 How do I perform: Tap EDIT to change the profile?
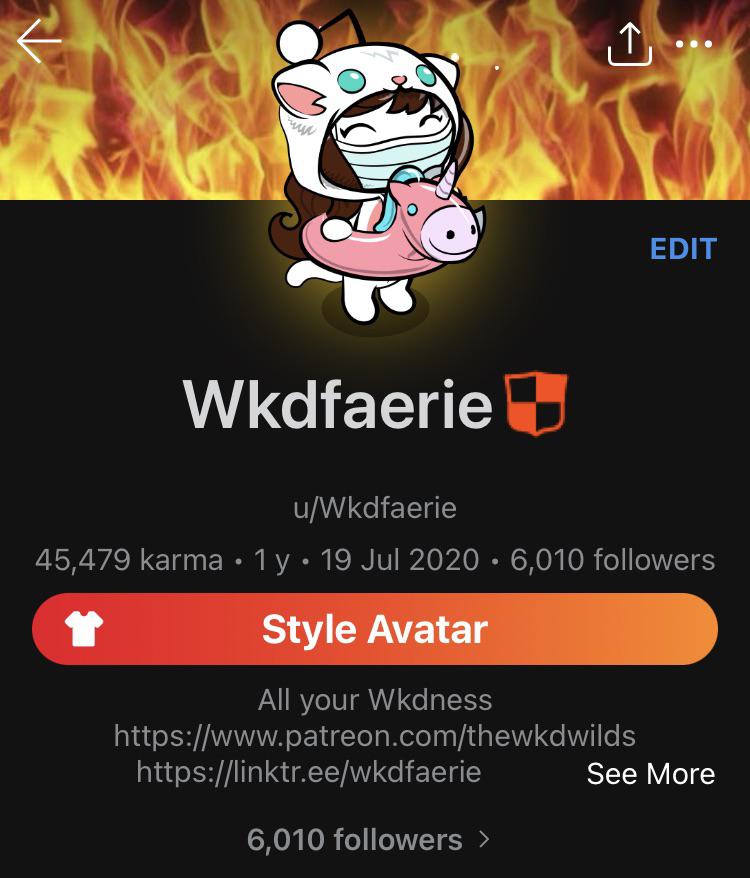(683, 249)
